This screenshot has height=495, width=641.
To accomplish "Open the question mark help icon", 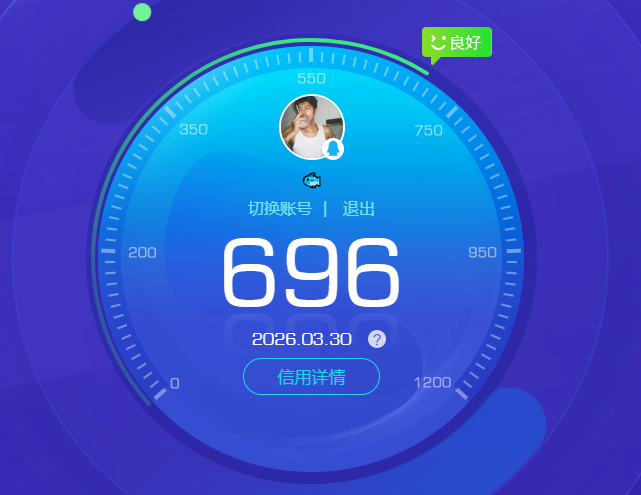I will click(377, 339).
